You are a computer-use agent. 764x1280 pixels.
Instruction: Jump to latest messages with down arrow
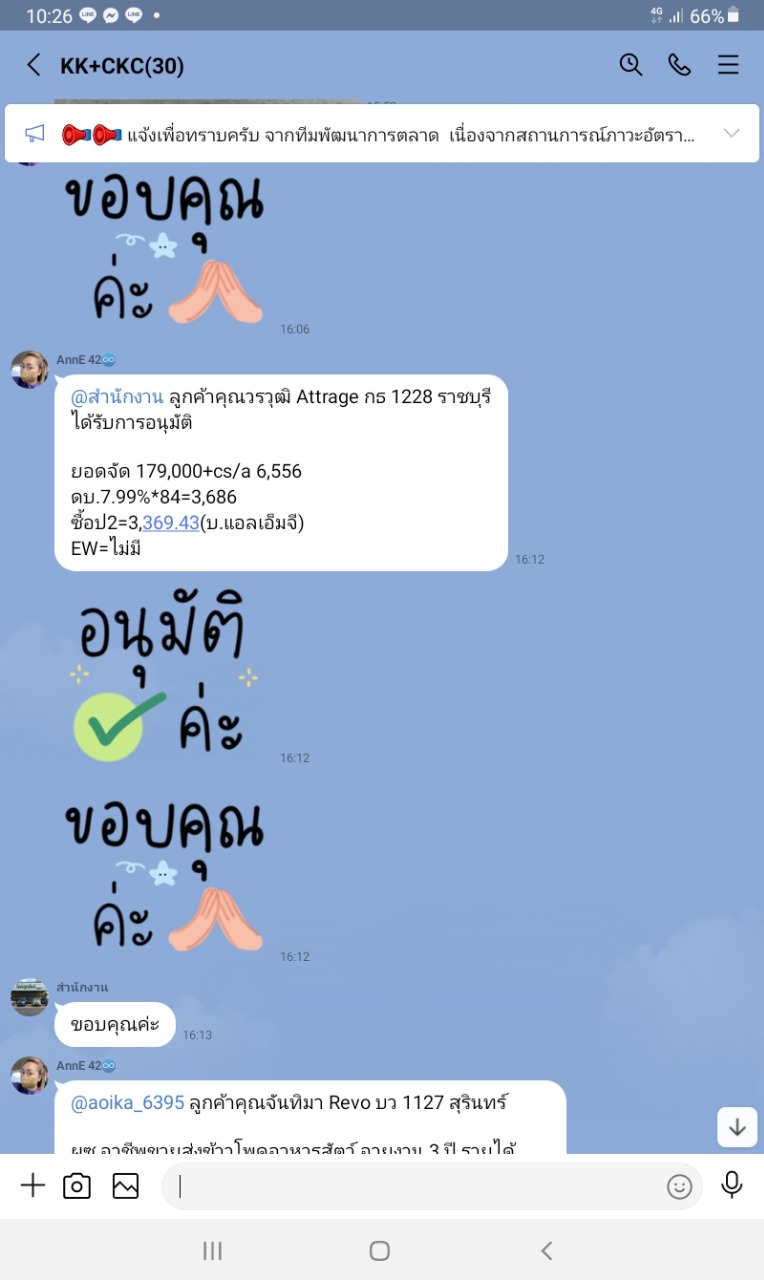pos(737,1127)
